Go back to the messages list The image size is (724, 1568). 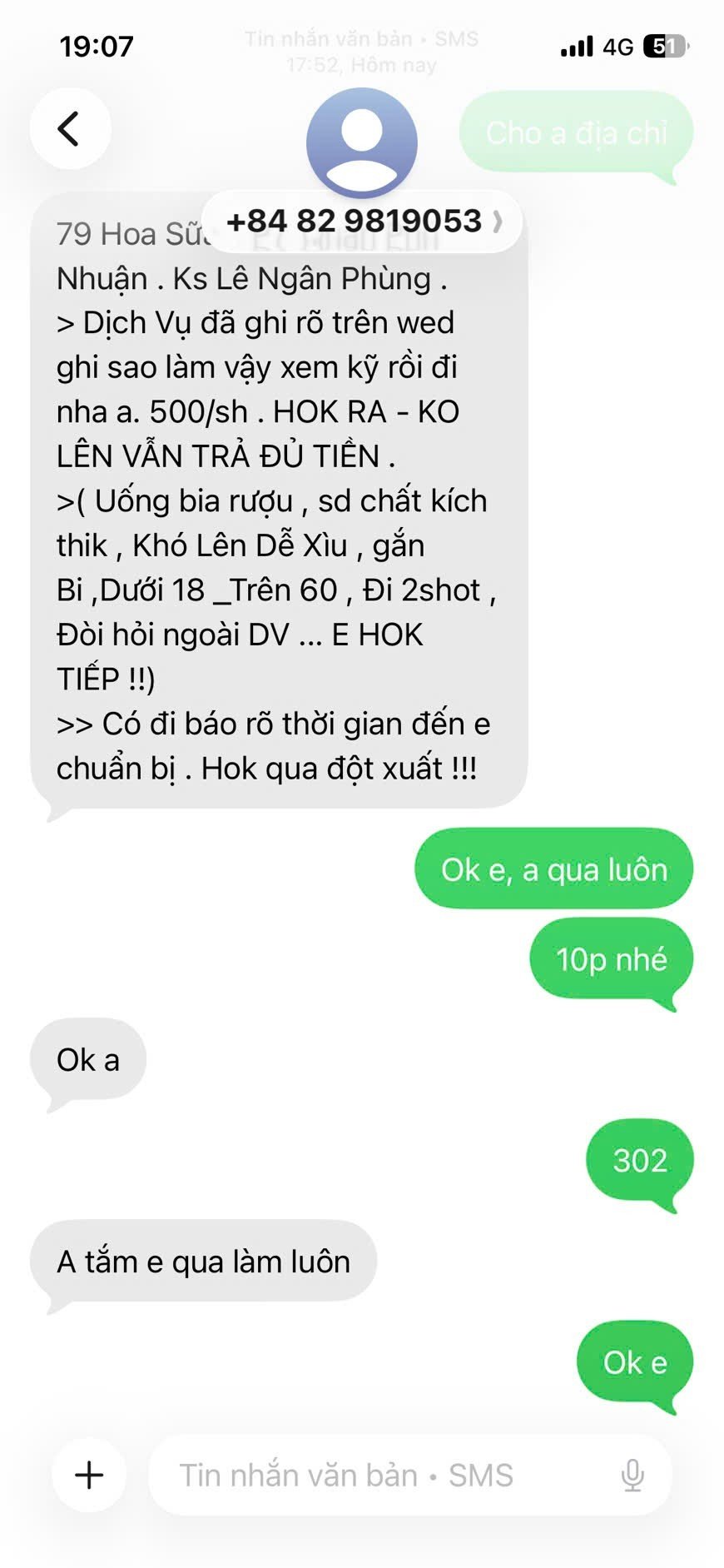pos(70,129)
